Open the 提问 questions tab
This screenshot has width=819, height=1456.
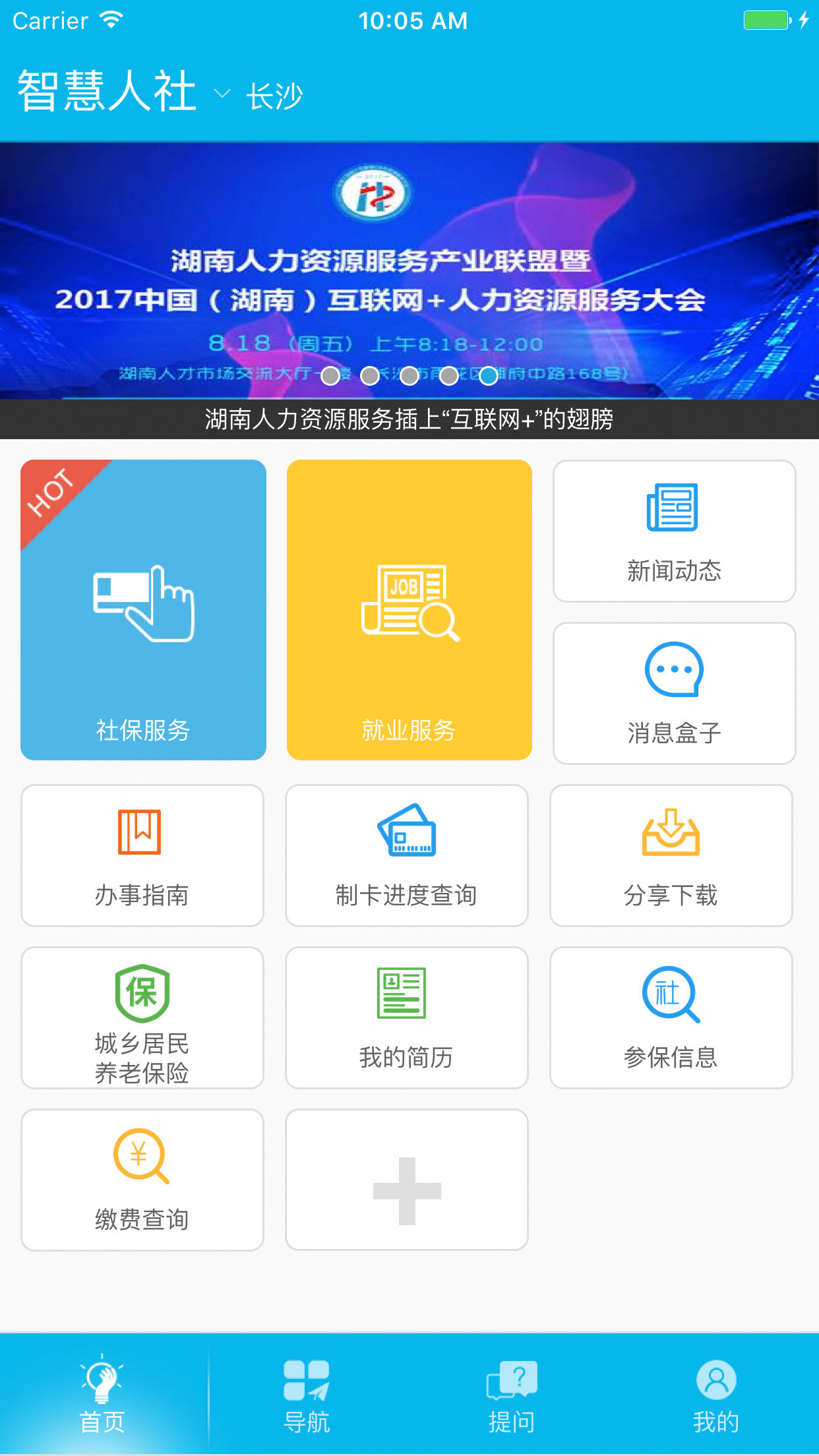tap(512, 1398)
